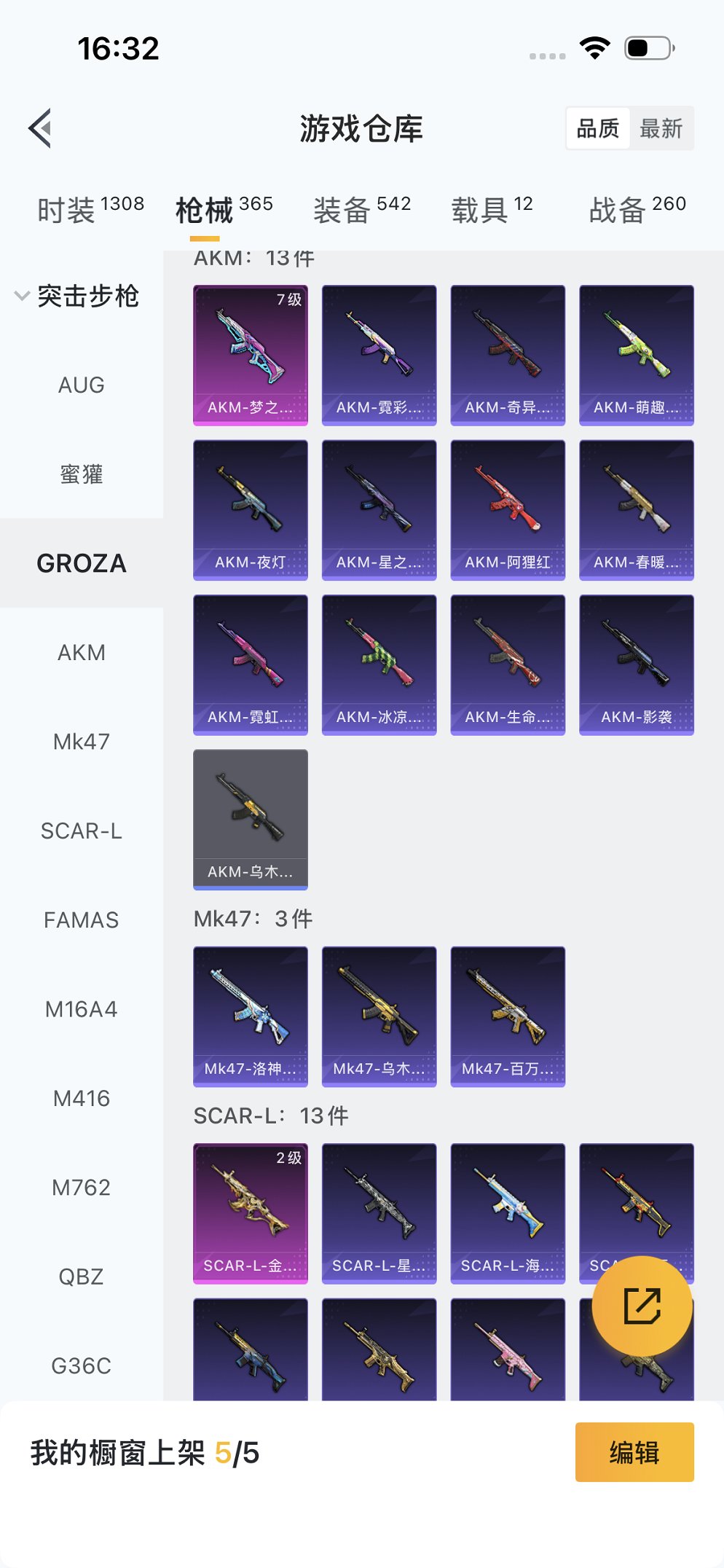This screenshot has height=1568, width=724.
Task: Open the level 2 SCAR-L-金 skin
Action: (x=250, y=1212)
